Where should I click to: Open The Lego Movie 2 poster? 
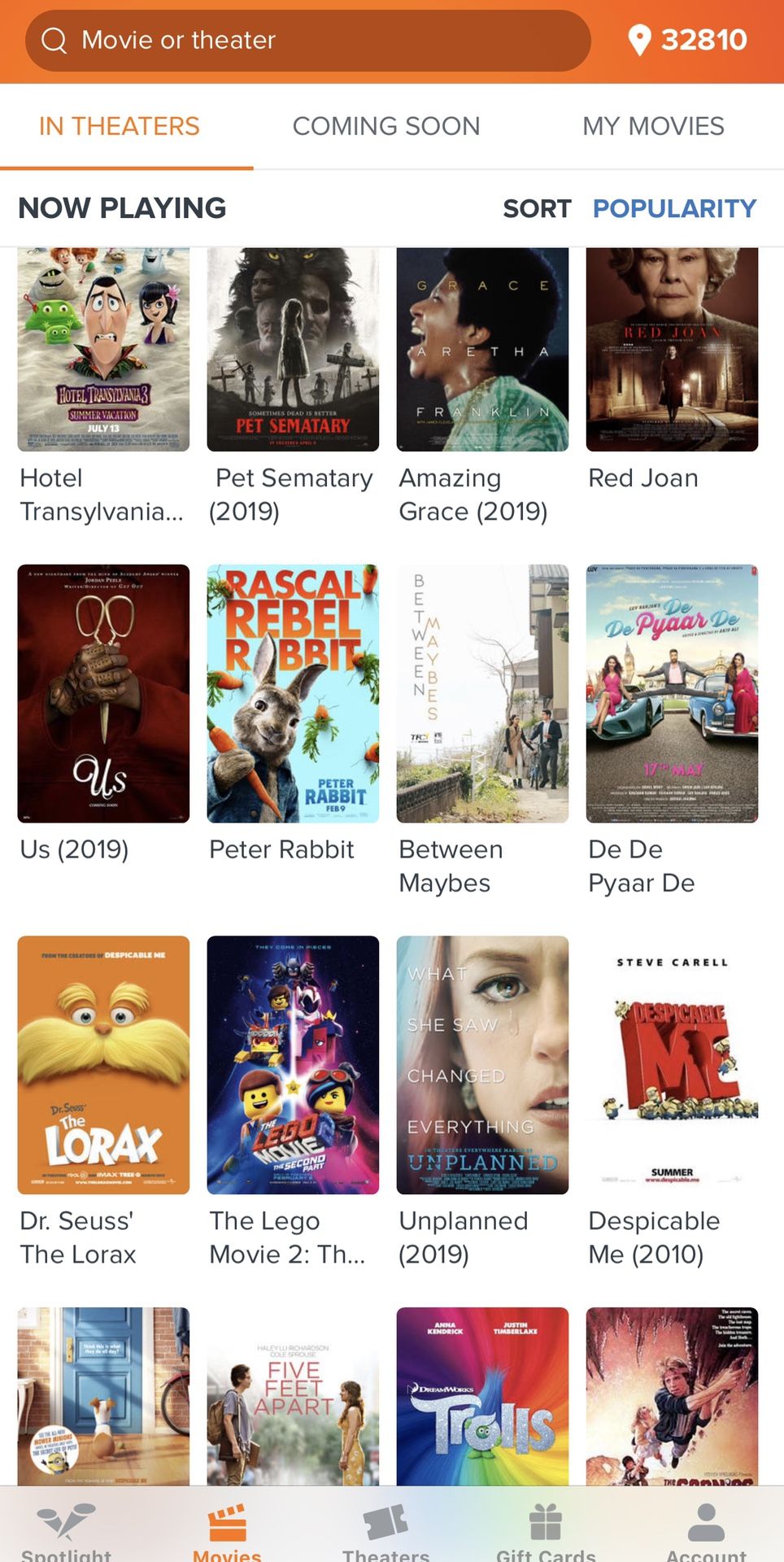(293, 1065)
